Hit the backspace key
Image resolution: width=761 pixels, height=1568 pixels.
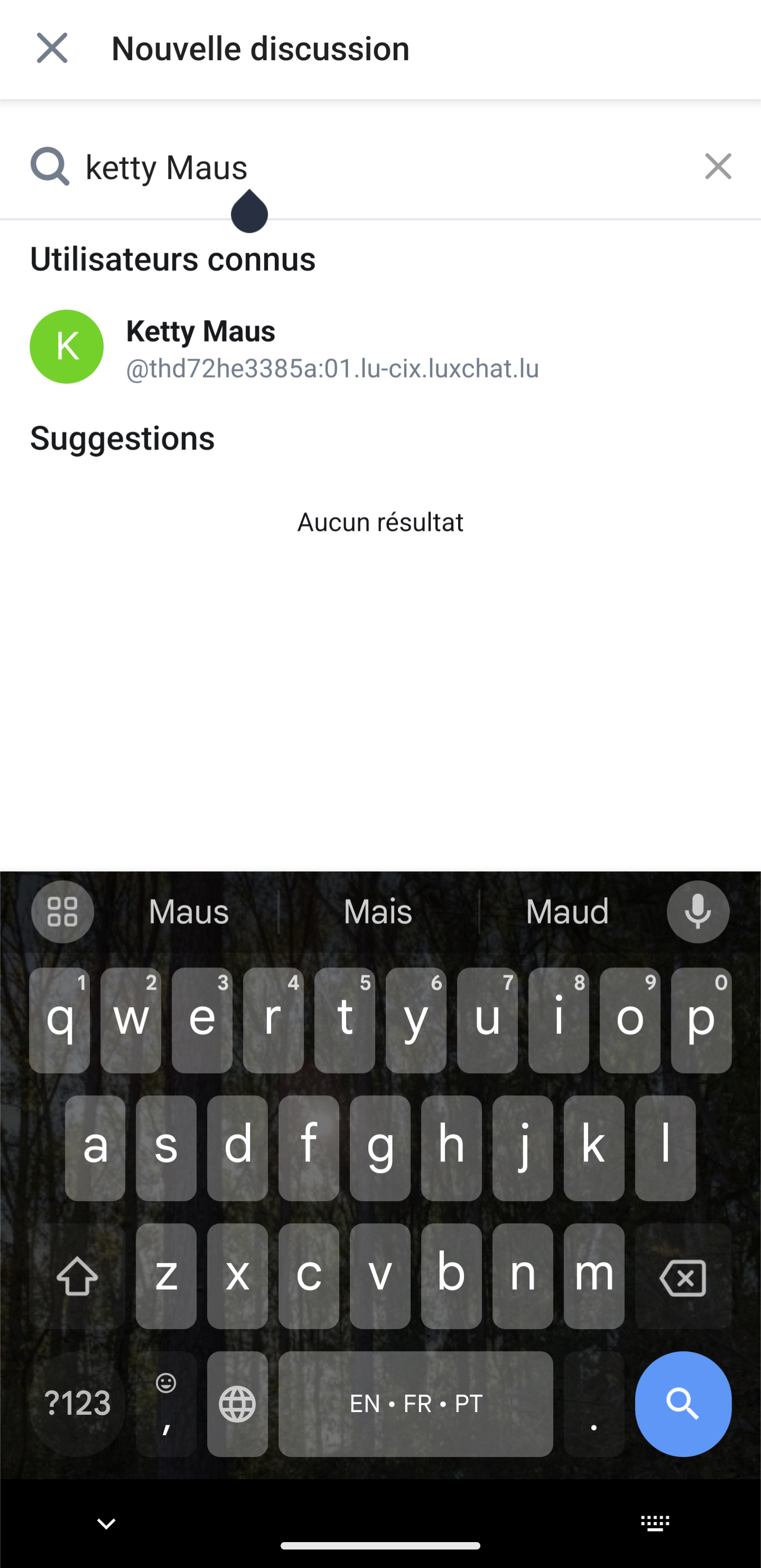683,1277
